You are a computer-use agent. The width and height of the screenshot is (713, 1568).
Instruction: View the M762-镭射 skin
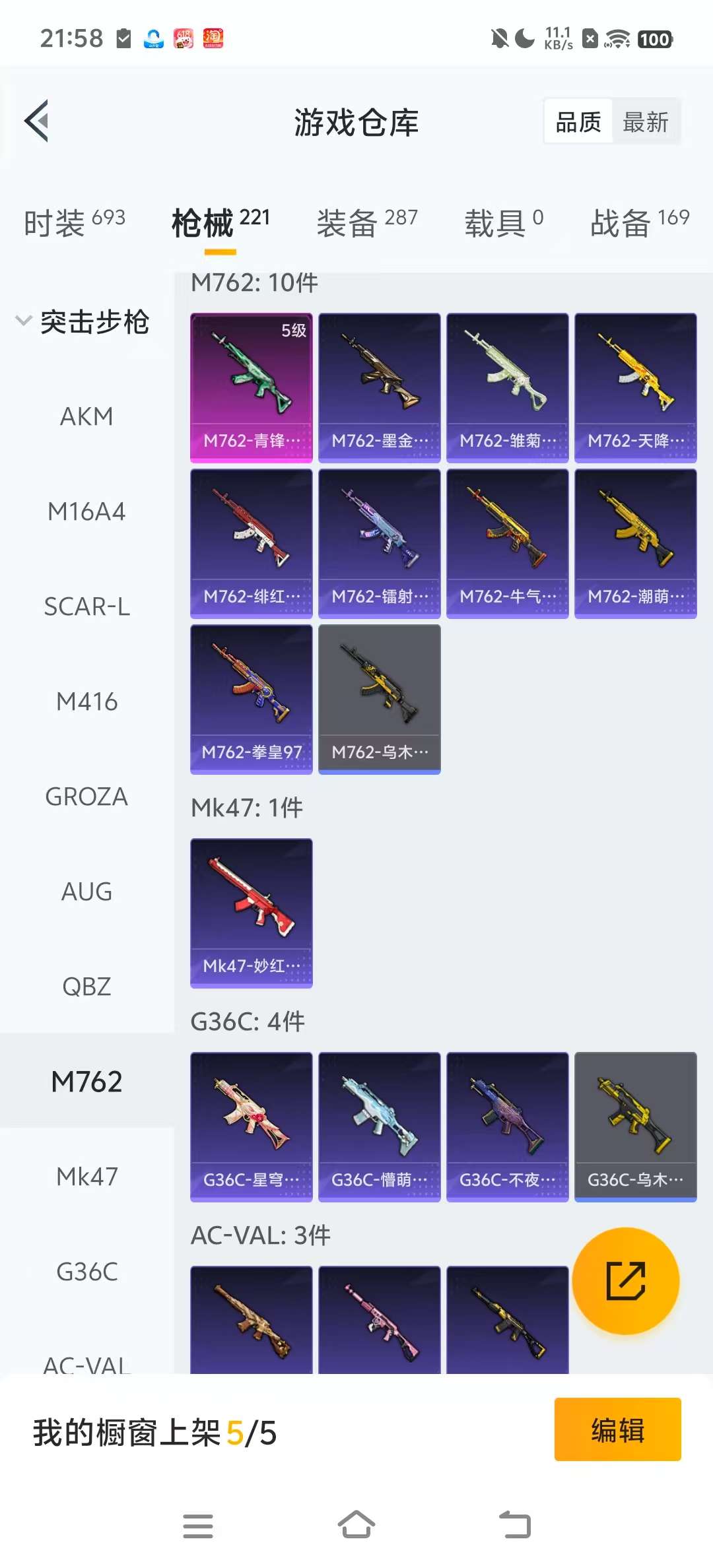click(x=379, y=543)
